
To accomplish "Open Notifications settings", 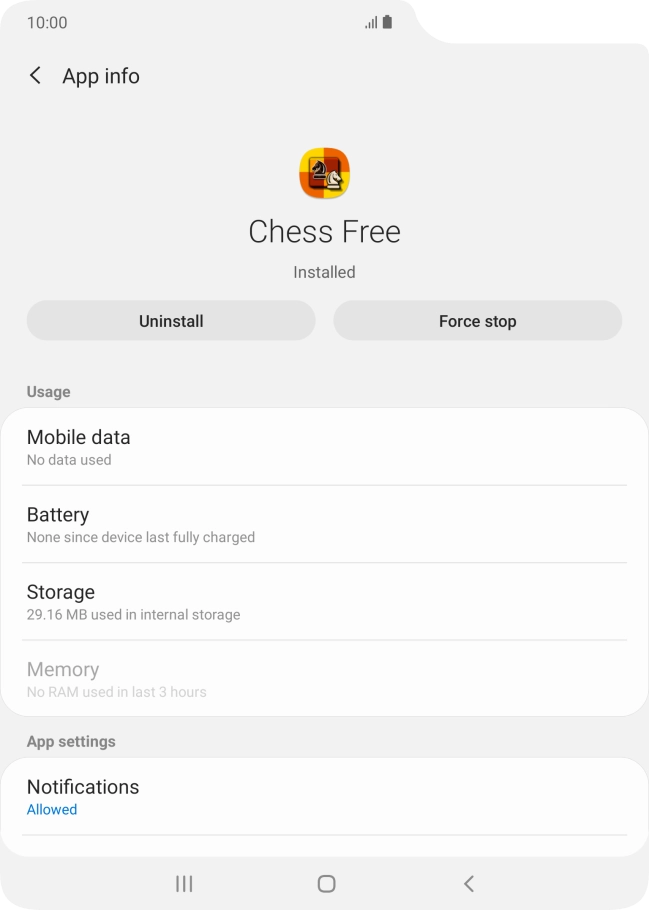I will click(324, 796).
